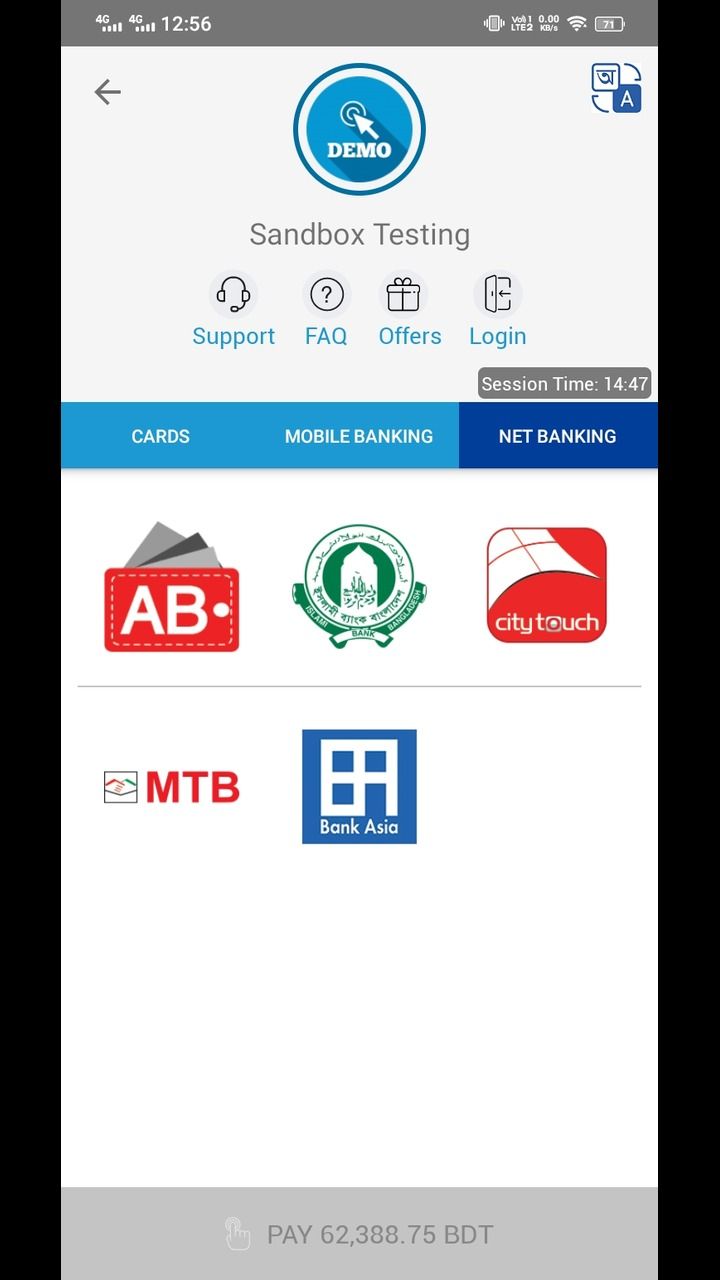Select Islami Bank Bangladesh
The height and width of the screenshot is (1280, 720).
[359, 587]
